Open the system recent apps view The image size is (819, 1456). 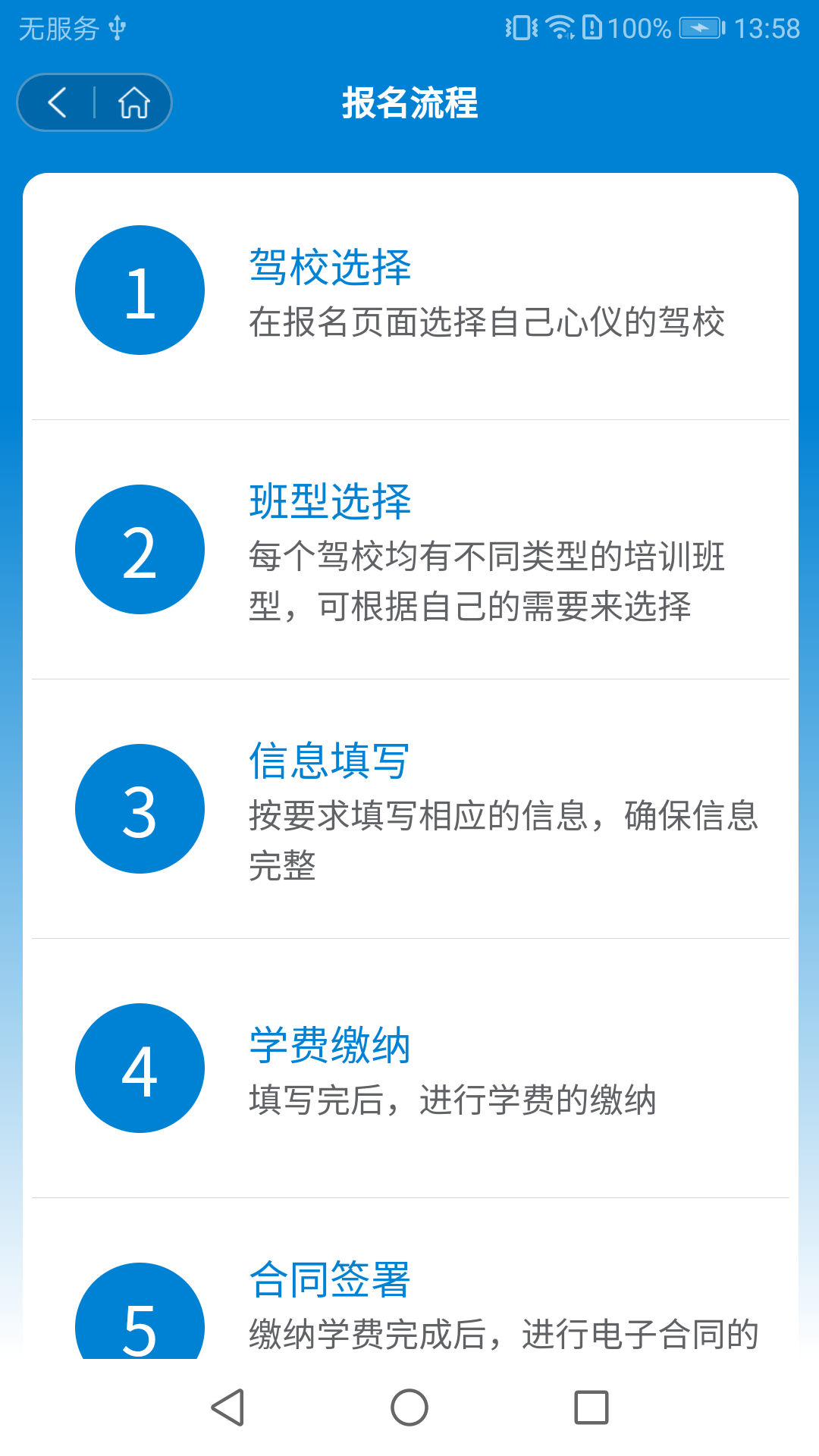tap(591, 1407)
